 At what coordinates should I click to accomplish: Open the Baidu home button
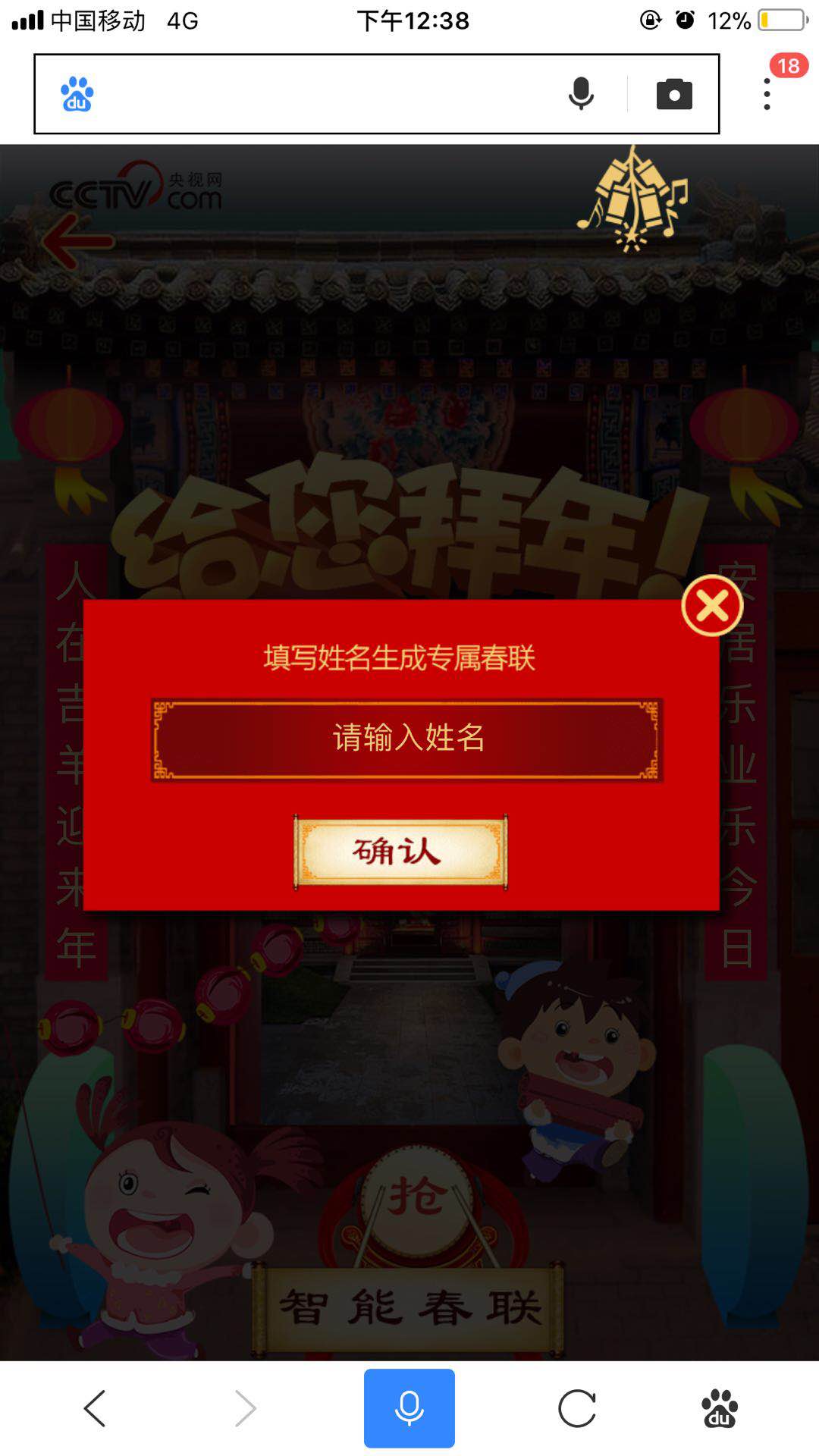[x=720, y=1408]
